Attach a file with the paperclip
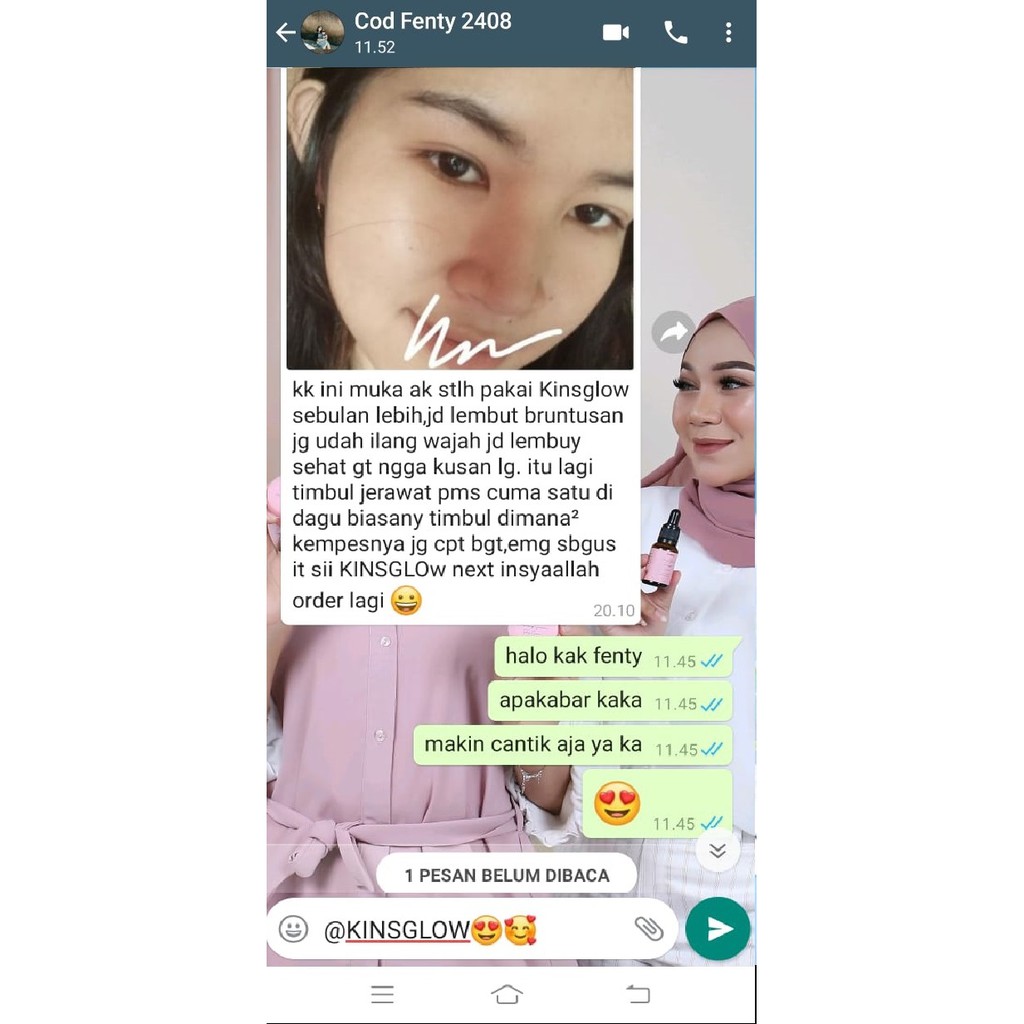 coord(649,929)
